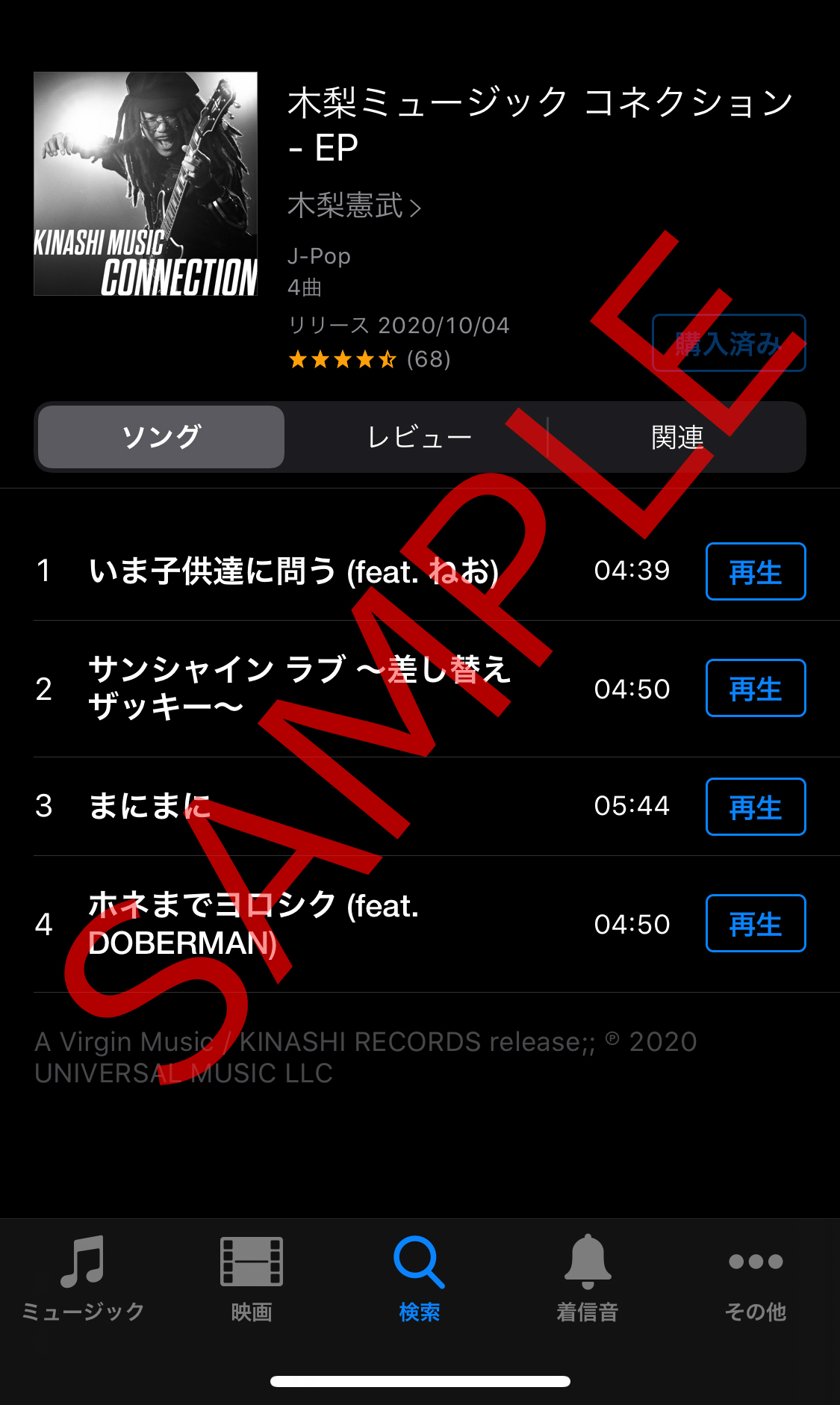View the album cover artwork
This screenshot has width=840, height=1405.
pos(146,184)
